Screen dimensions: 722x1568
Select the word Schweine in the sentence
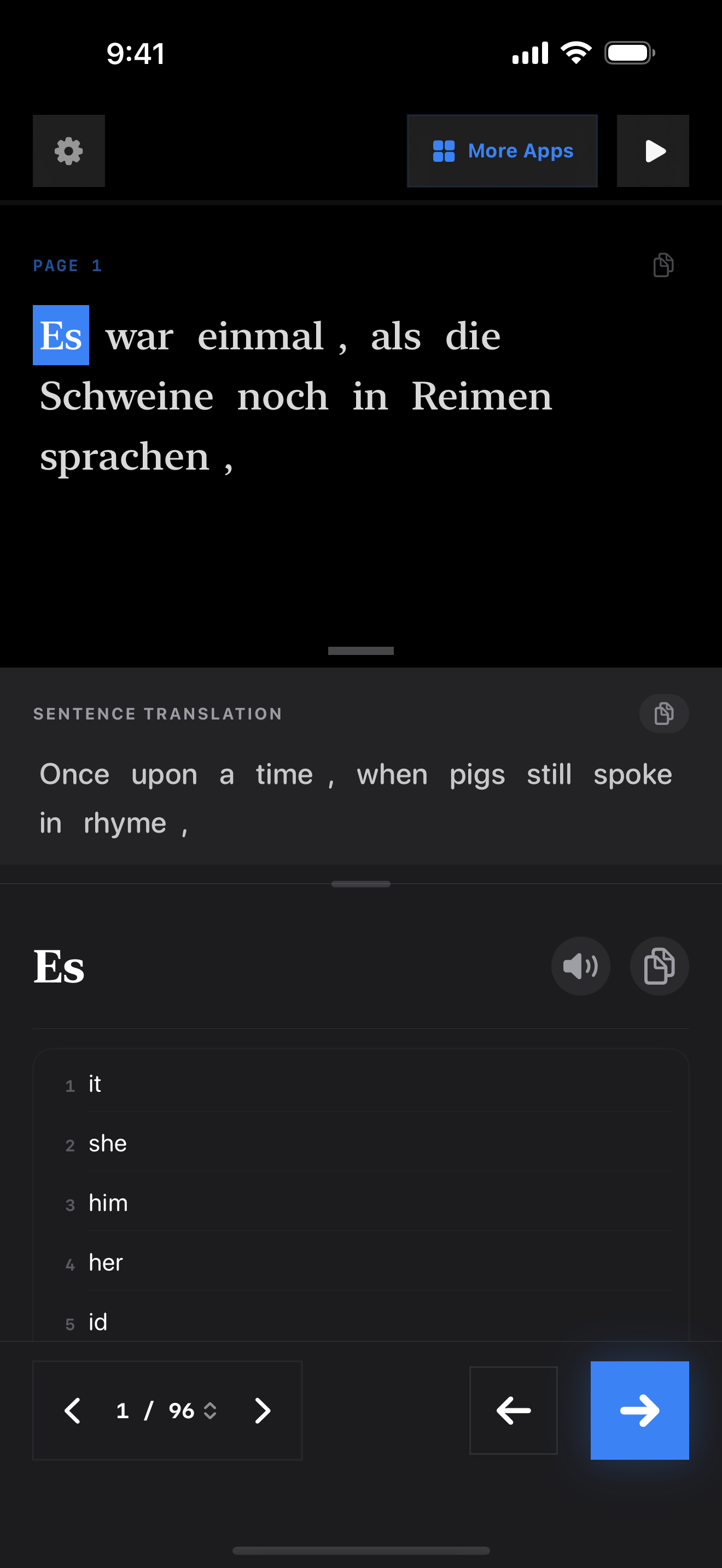pyautogui.click(x=127, y=397)
